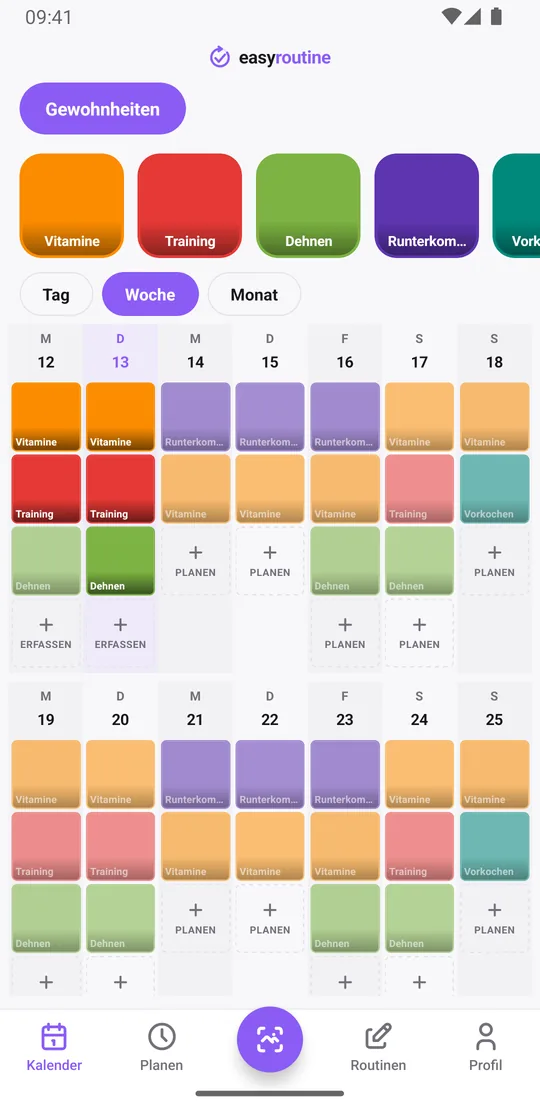Open the Training entry on day 17

click(x=420, y=488)
